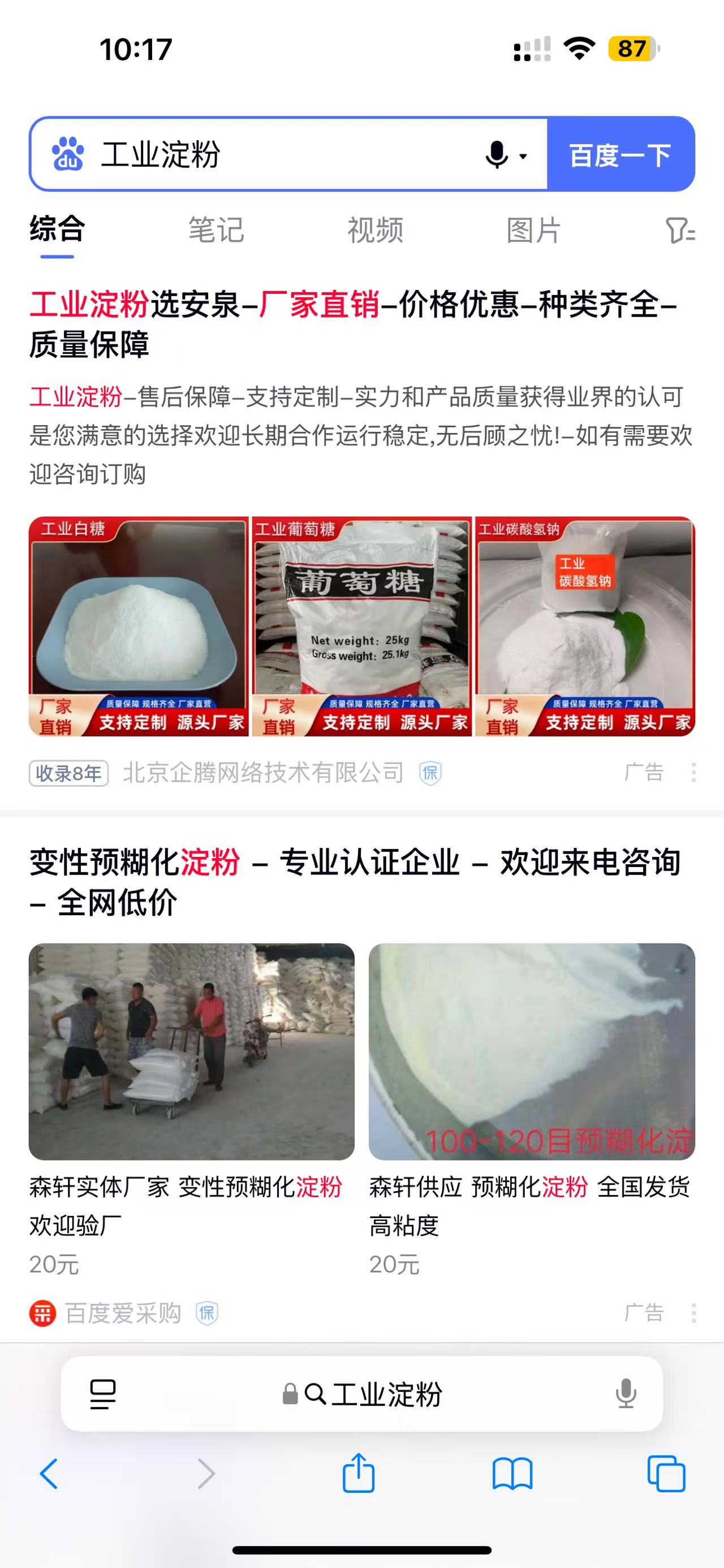Switch to the 笔记 tab
This screenshot has width=724, height=1568.
click(216, 231)
